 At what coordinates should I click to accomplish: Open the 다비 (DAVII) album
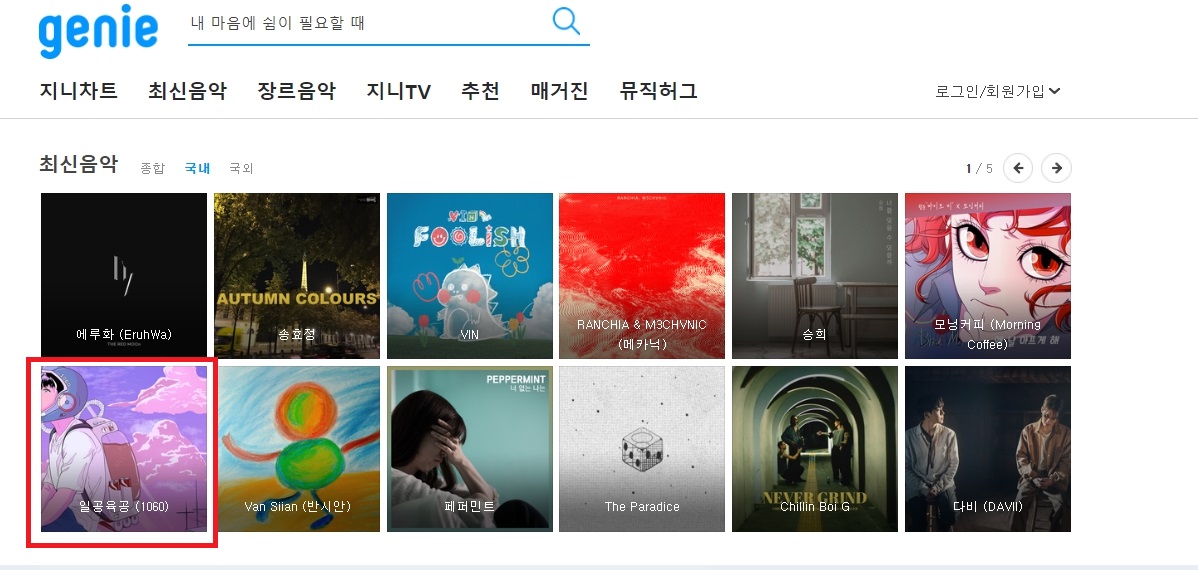(x=988, y=448)
